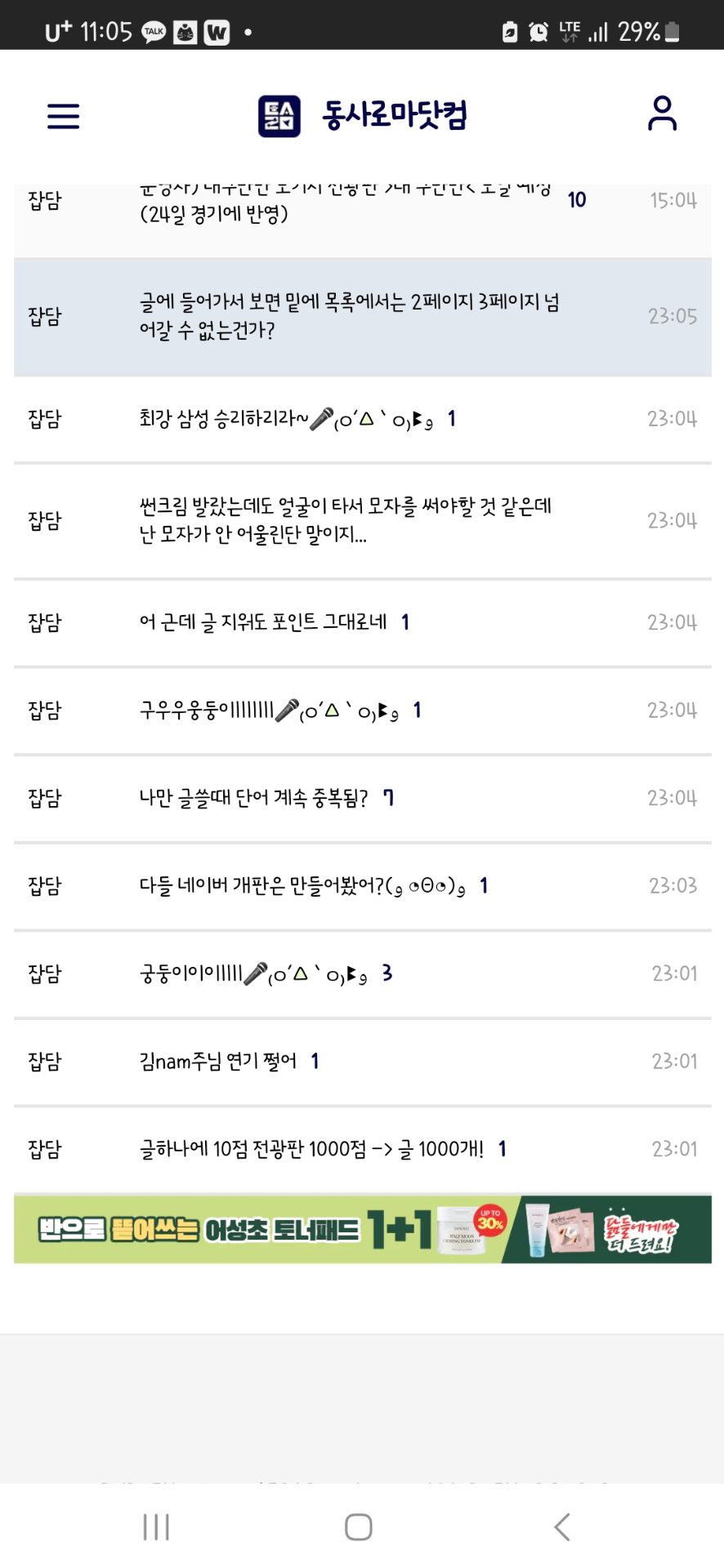Open post about 목록에서는 2페이지 3페이지

[x=349, y=316]
